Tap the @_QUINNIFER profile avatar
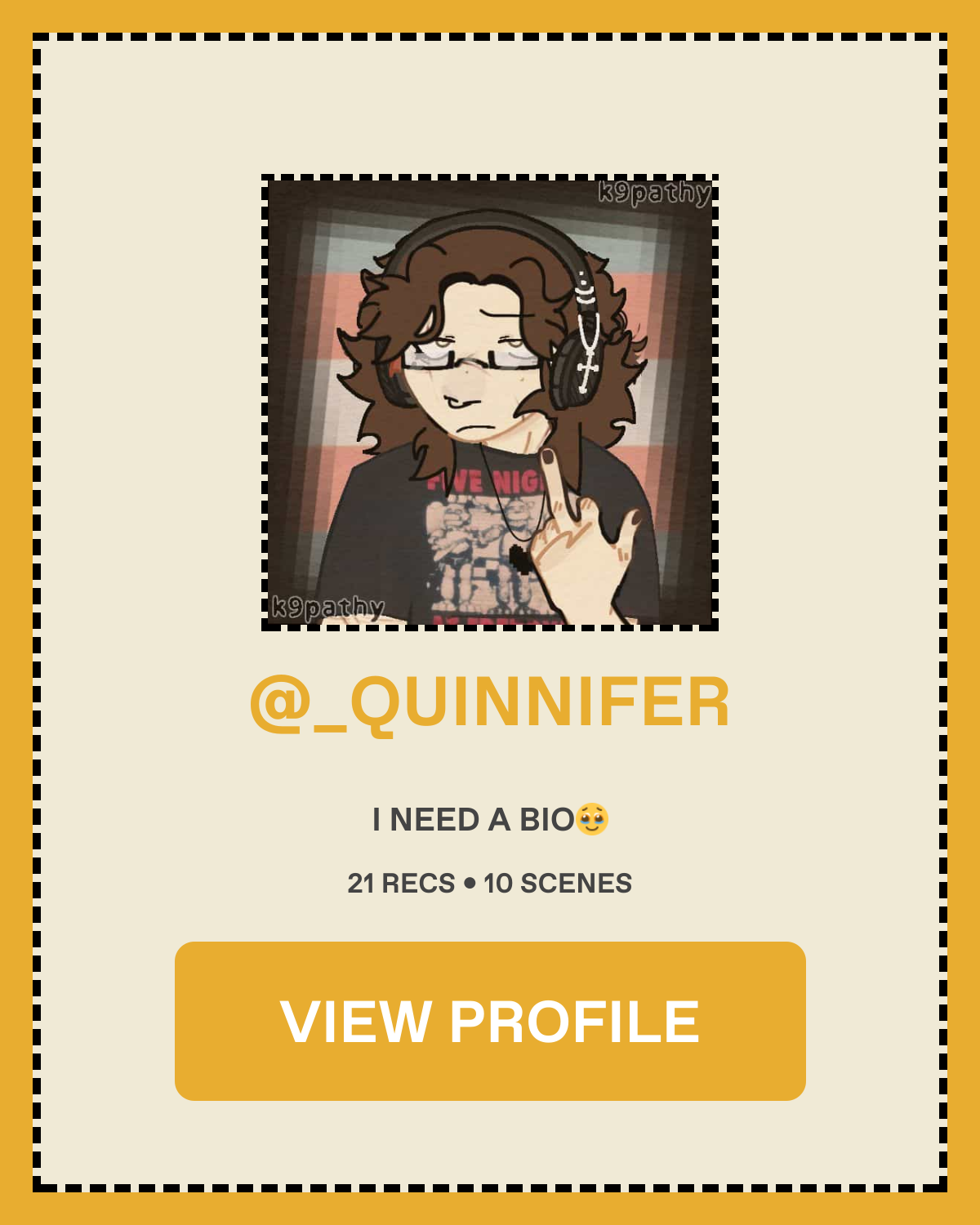This screenshot has height=1225, width=980. [490, 403]
